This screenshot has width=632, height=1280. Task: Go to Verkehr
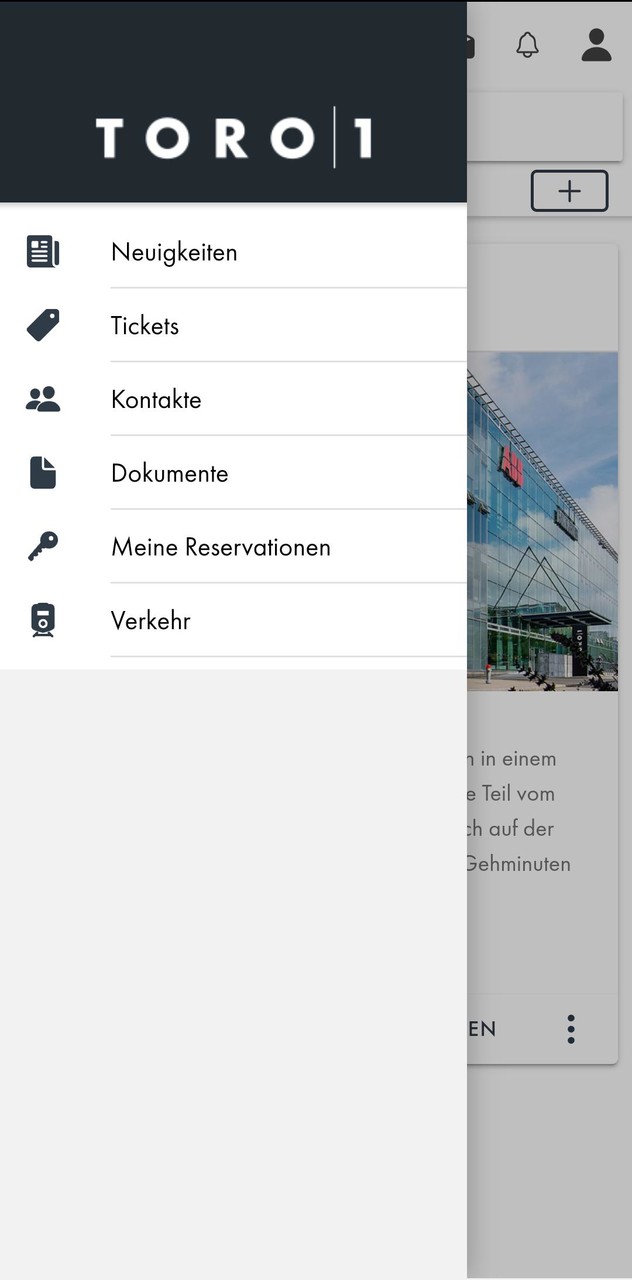coord(151,621)
